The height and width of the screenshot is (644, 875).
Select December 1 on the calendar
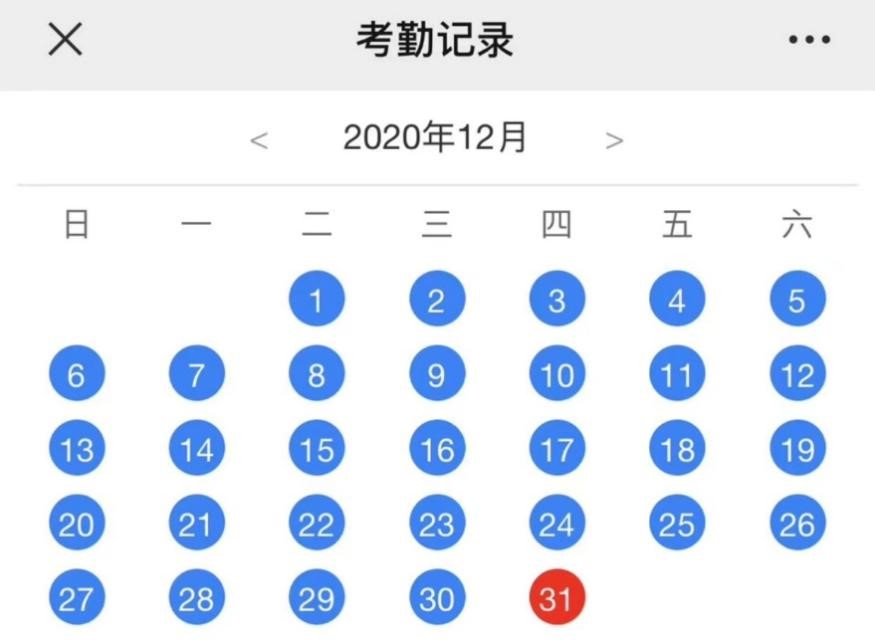(316, 301)
